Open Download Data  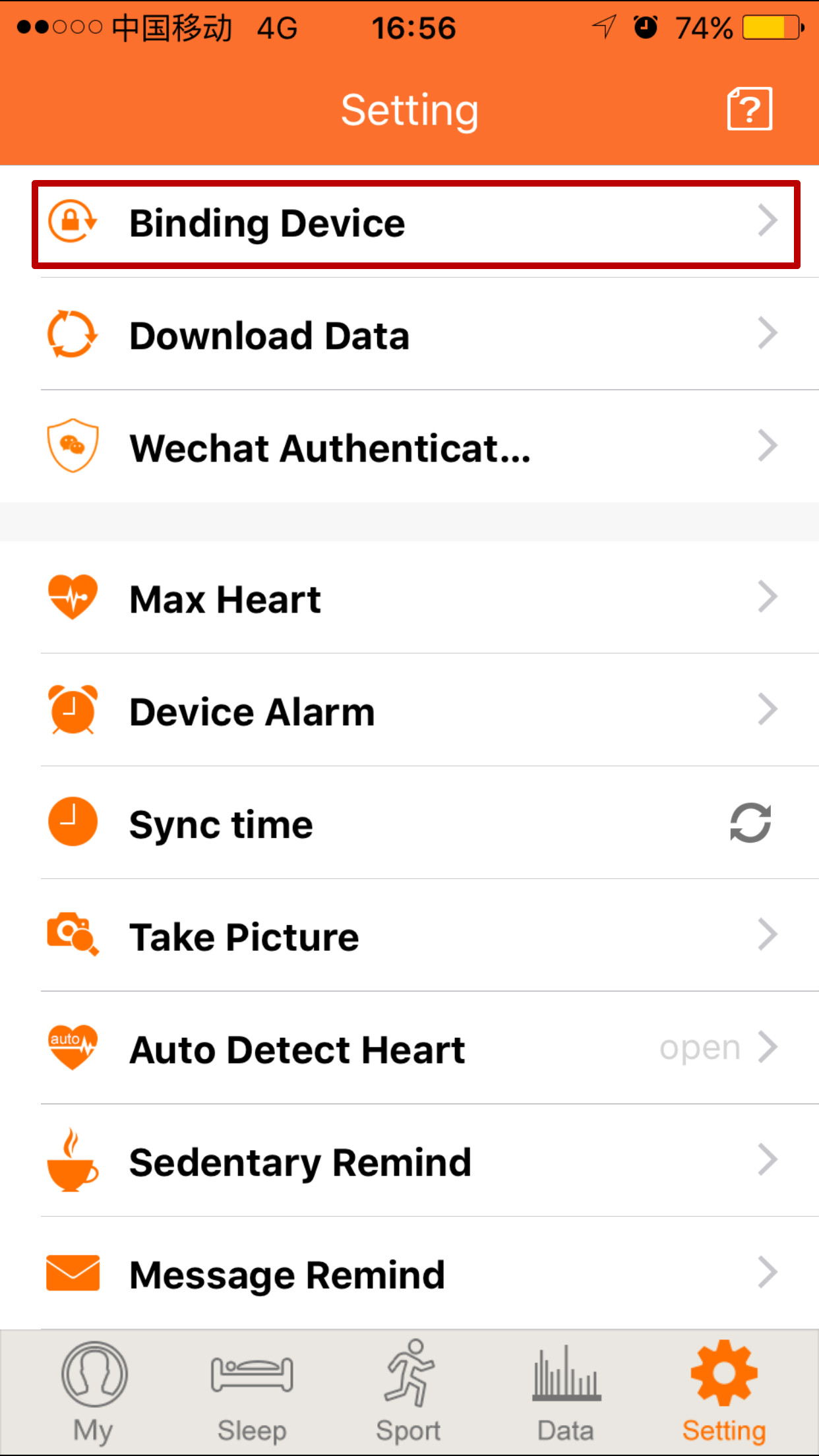pos(409,334)
